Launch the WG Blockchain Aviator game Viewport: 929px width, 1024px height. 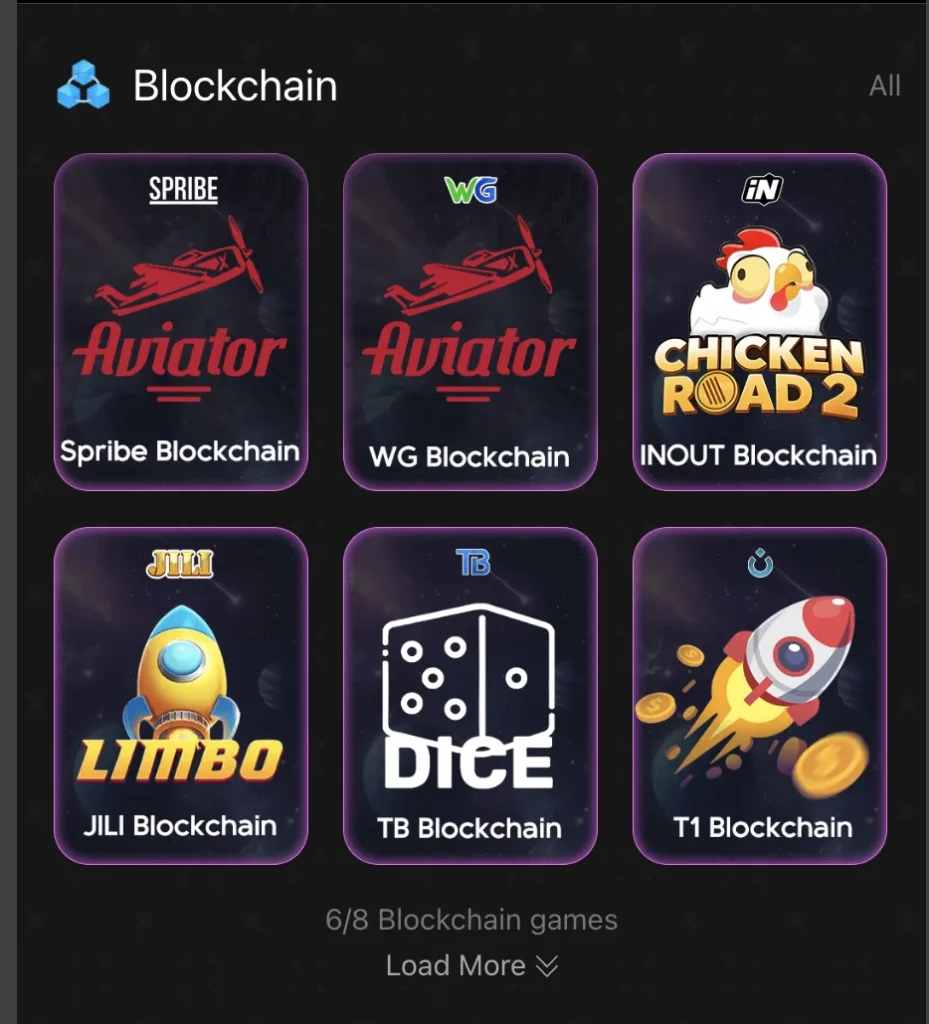(x=470, y=322)
